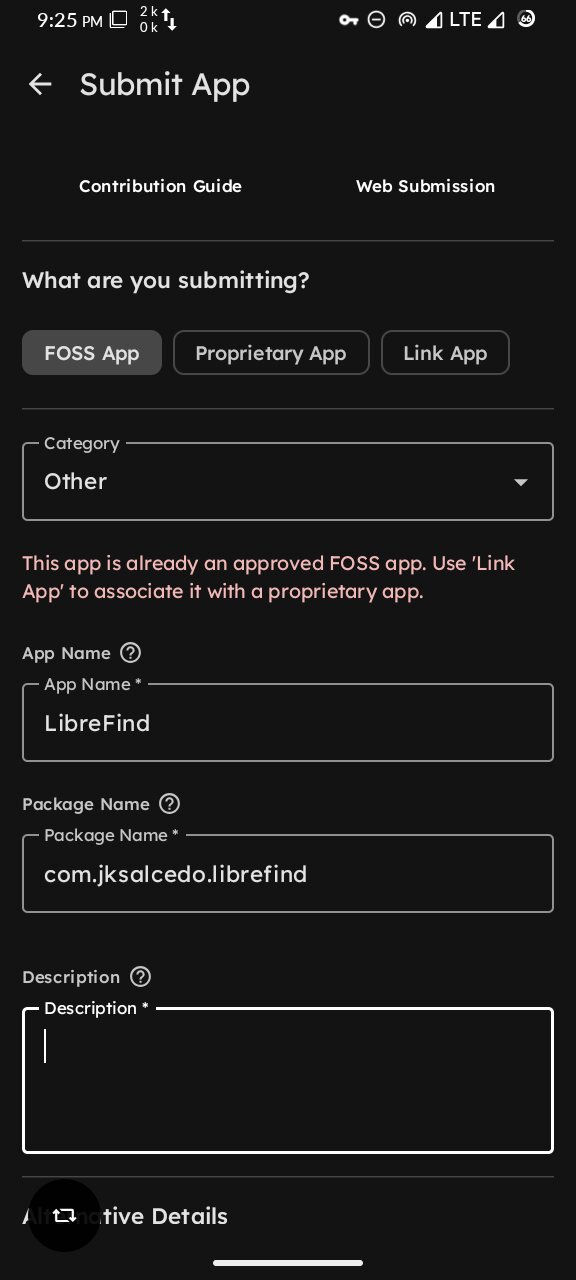This screenshot has width=576, height=1280.
Task: Open the Contribution Guide
Action: click(160, 186)
